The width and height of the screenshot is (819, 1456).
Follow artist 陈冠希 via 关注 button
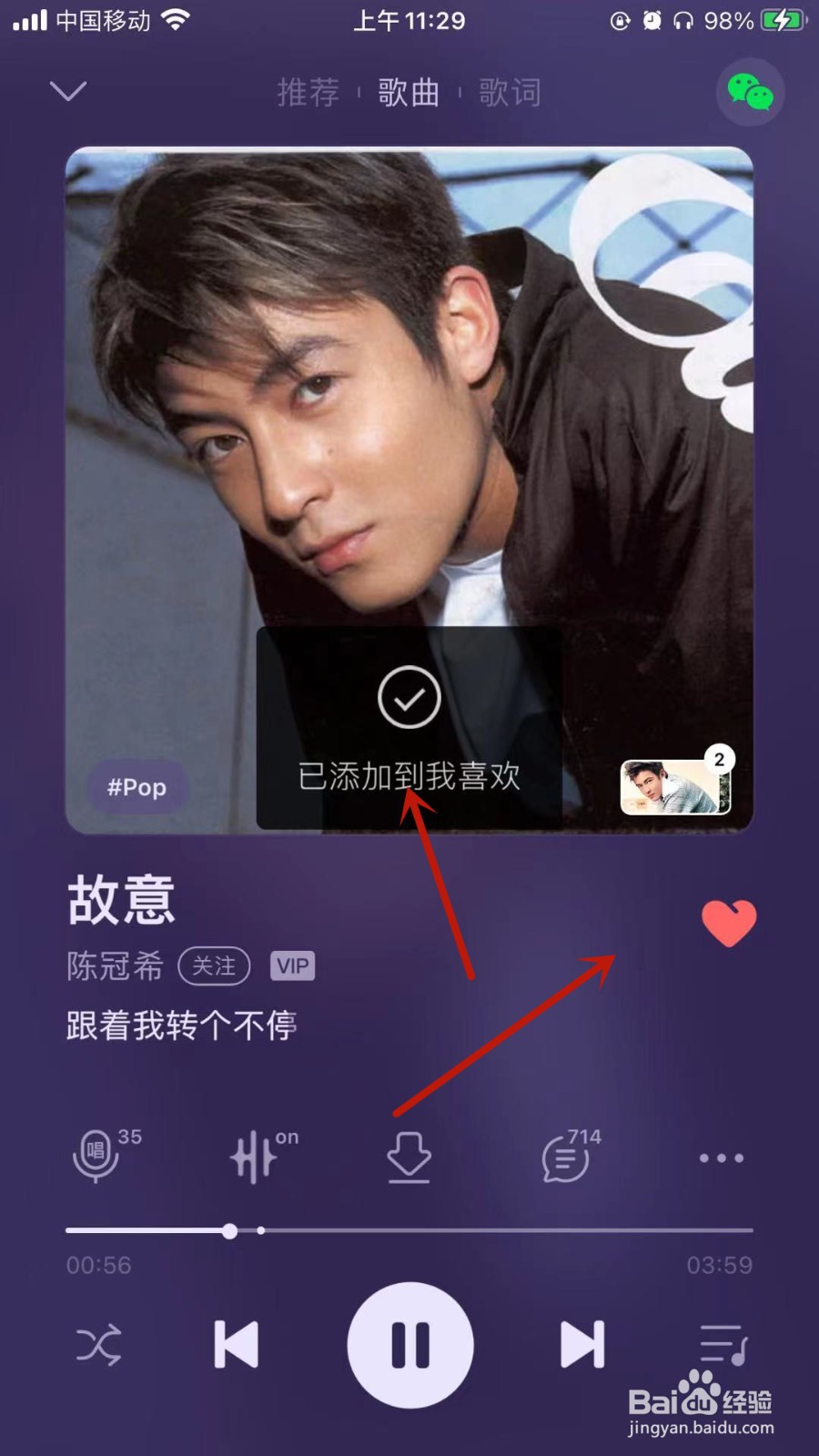click(x=213, y=966)
